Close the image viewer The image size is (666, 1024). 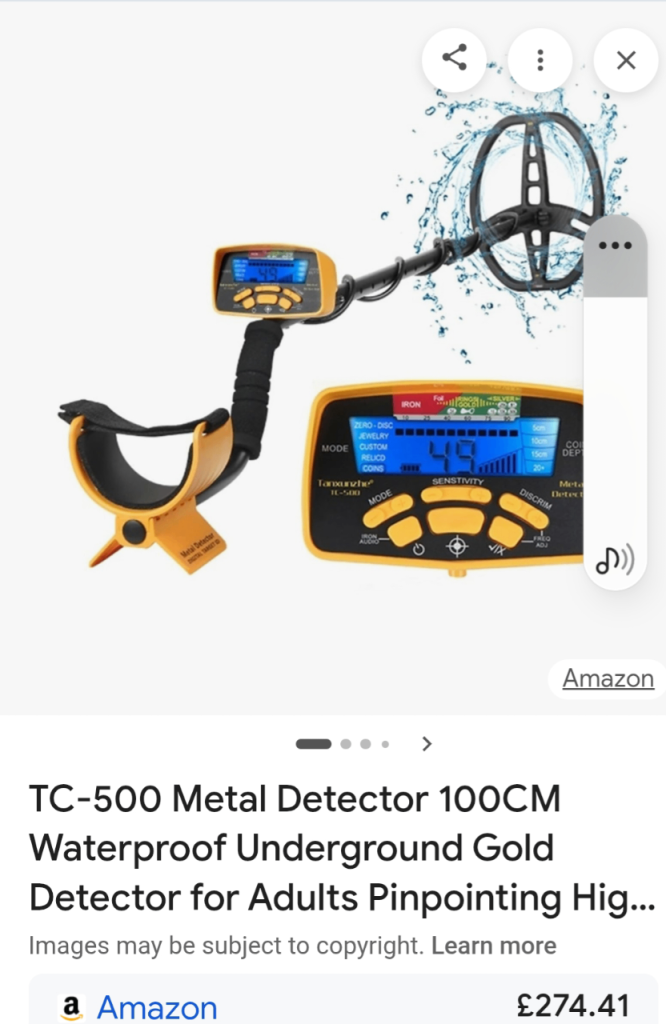pos(626,60)
